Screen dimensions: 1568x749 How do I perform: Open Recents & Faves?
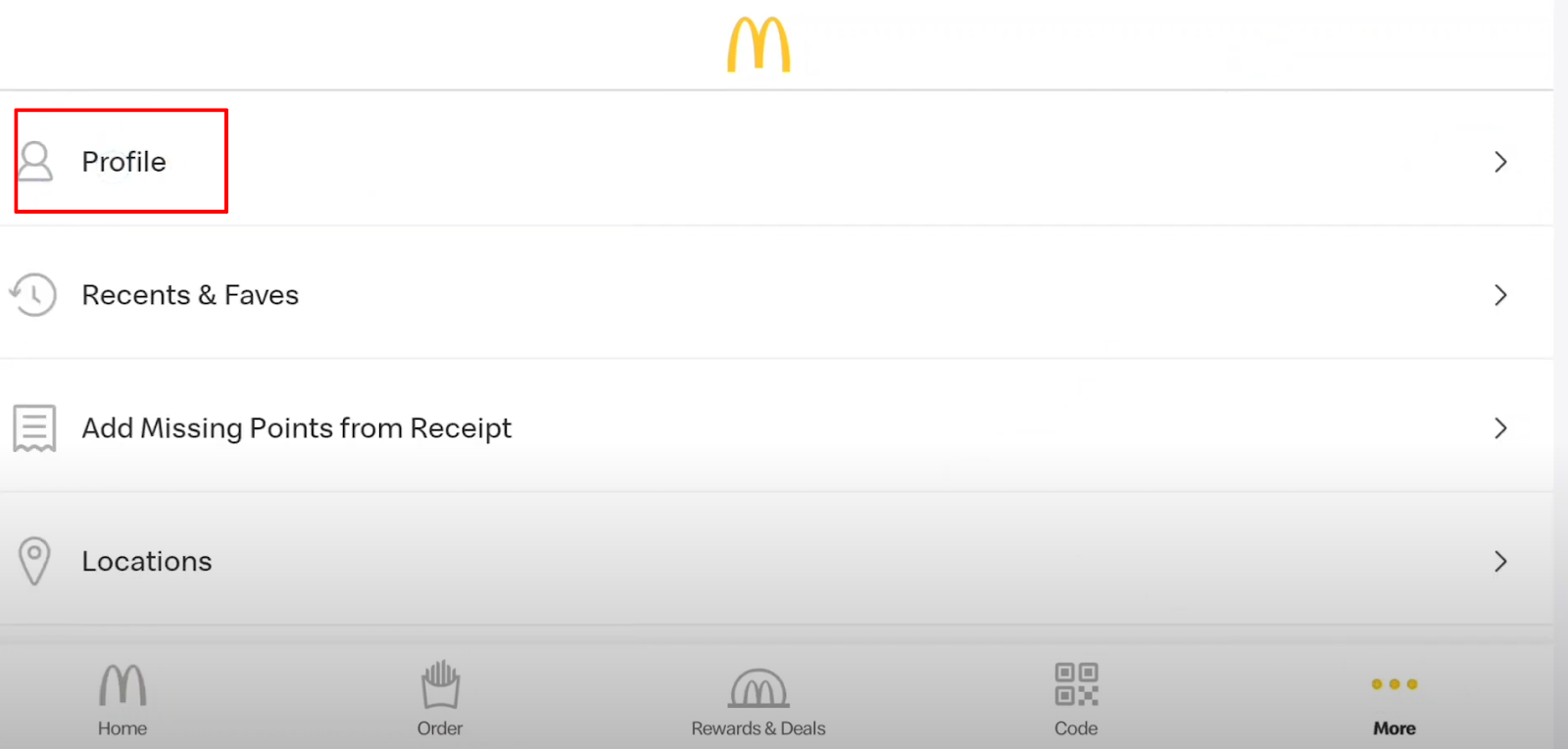click(190, 295)
